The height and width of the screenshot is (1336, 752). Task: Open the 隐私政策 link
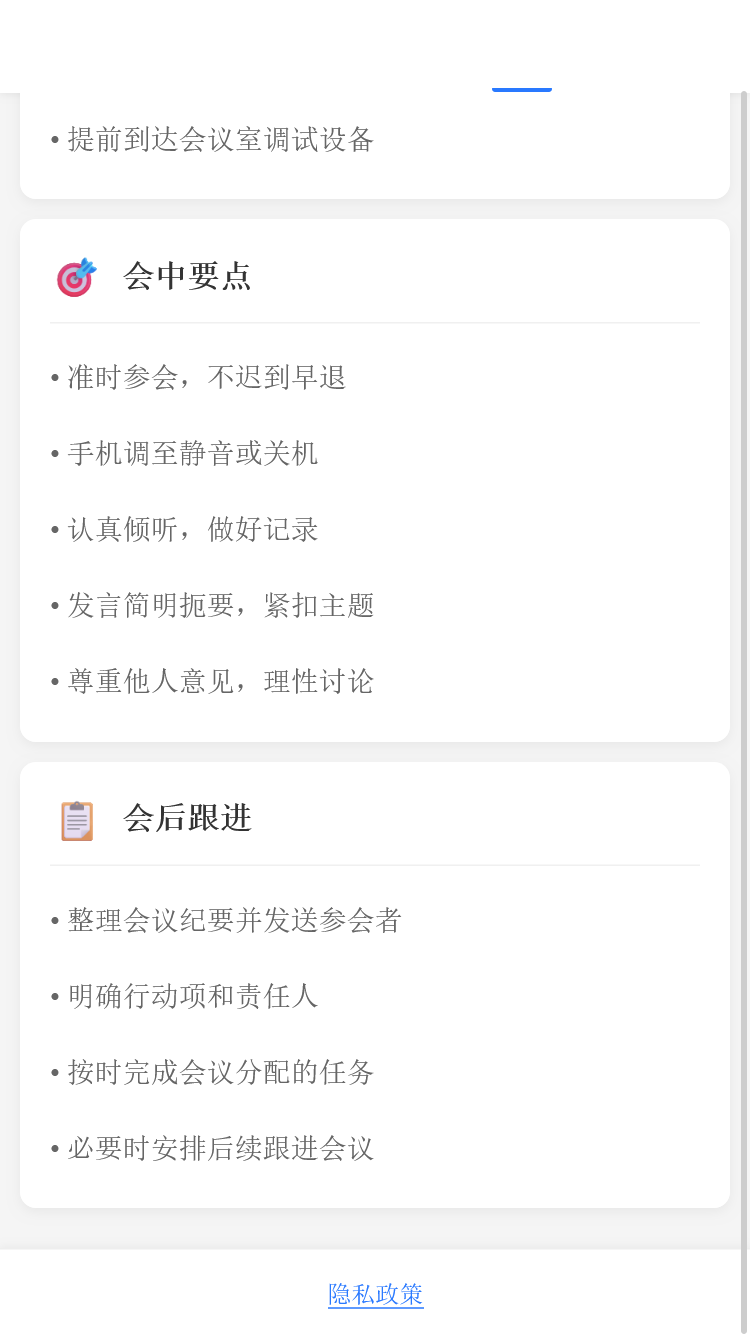coord(375,1293)
